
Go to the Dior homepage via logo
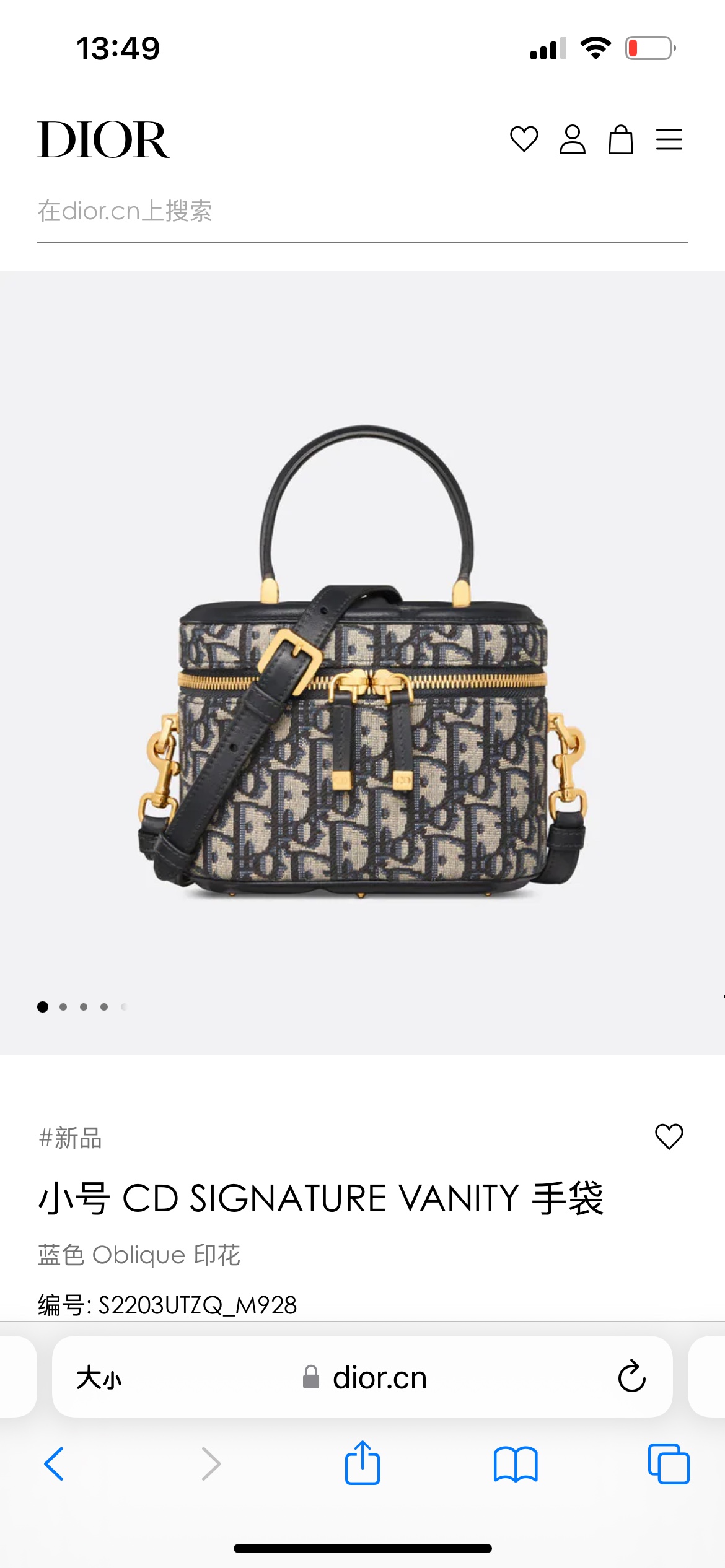[x=103, y=140]
